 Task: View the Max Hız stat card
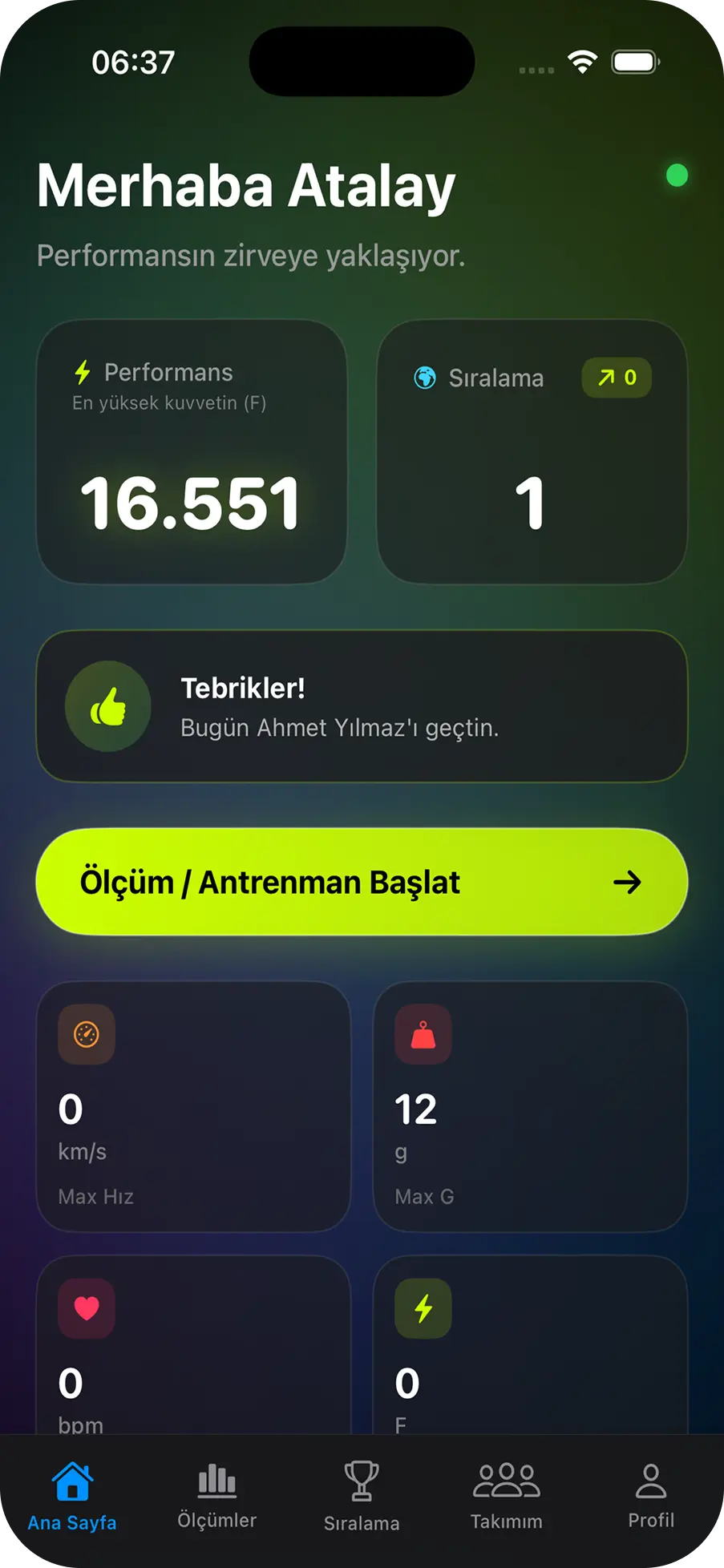[x=193, y=1106]
